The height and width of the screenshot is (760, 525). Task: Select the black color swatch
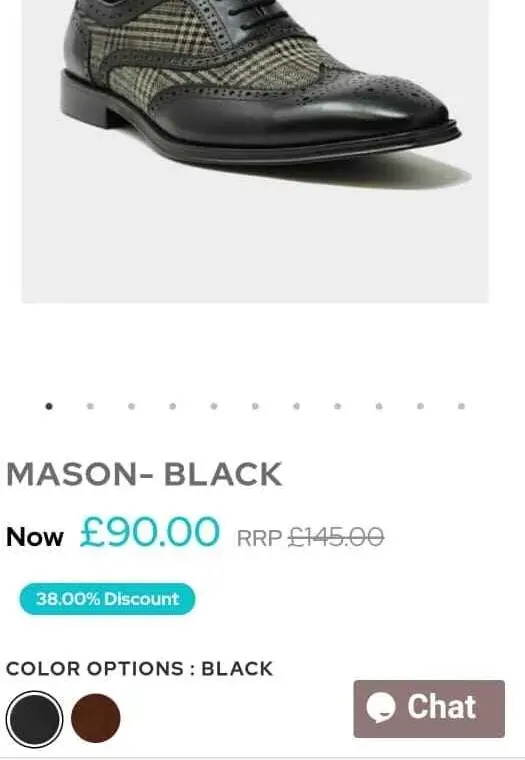tap(34, 719)
